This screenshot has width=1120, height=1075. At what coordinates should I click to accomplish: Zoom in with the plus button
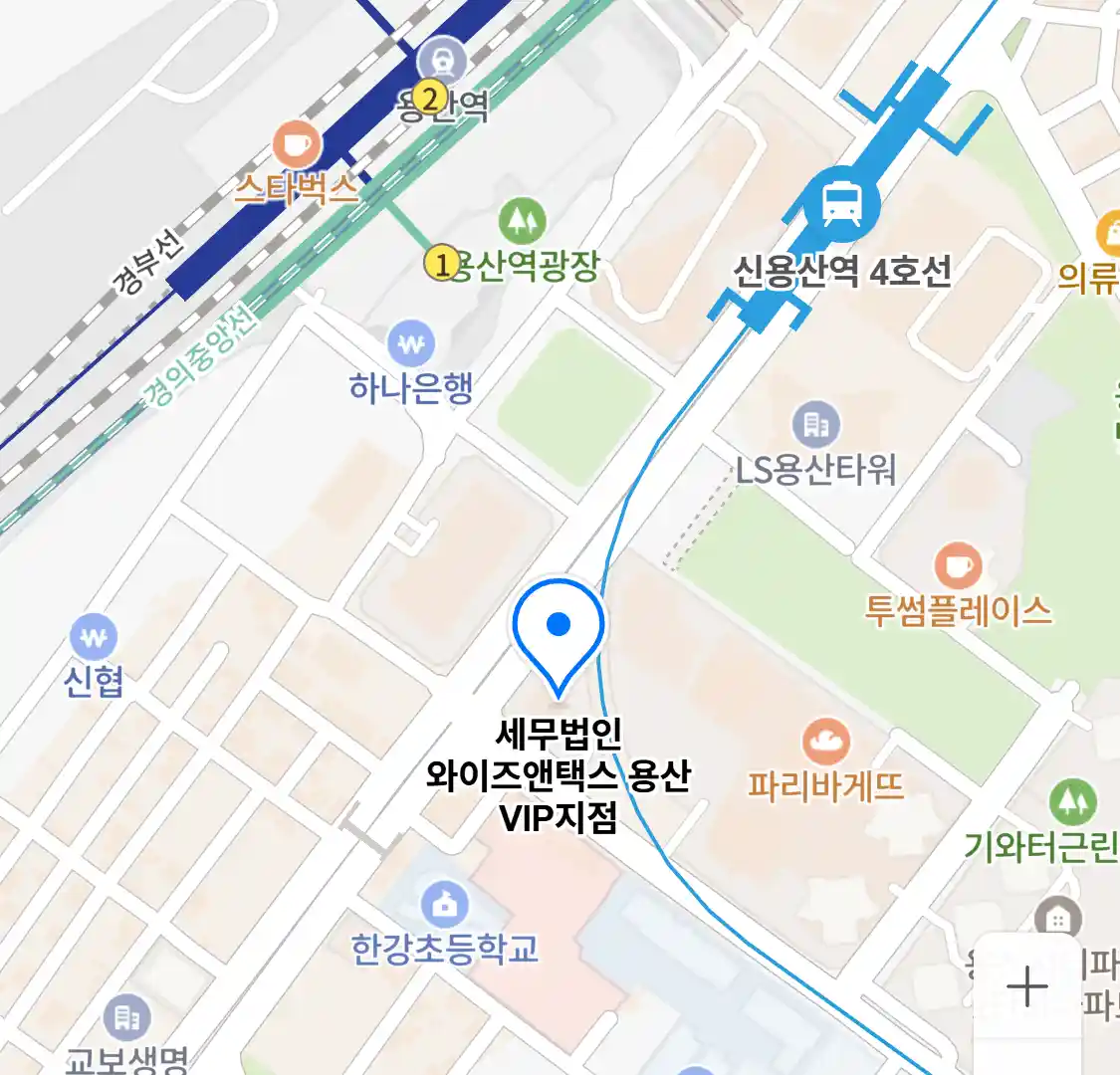tap(1026, 987)
